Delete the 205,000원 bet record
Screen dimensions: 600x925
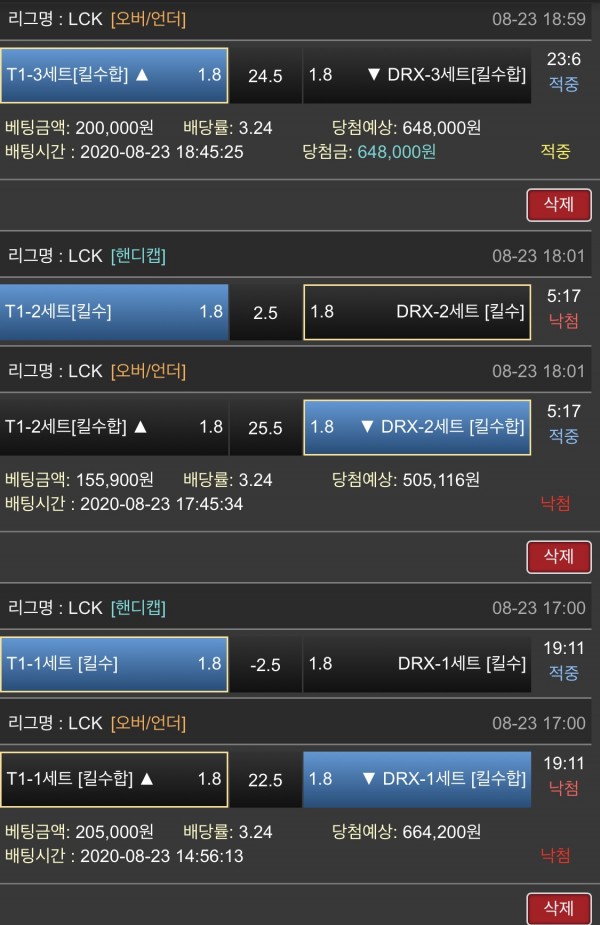(x=558, y=908)
